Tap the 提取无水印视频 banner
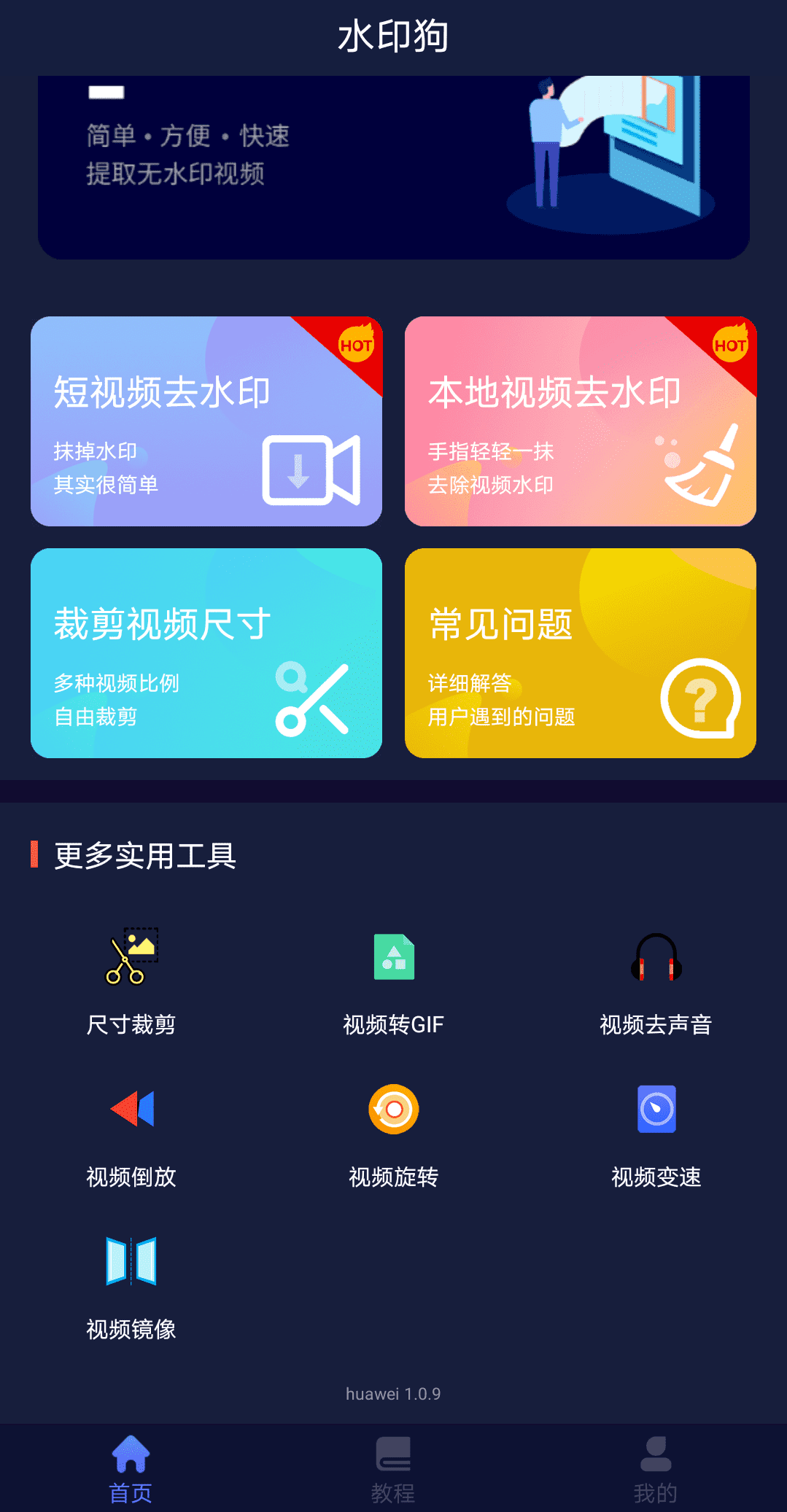 tap(394, 168)
